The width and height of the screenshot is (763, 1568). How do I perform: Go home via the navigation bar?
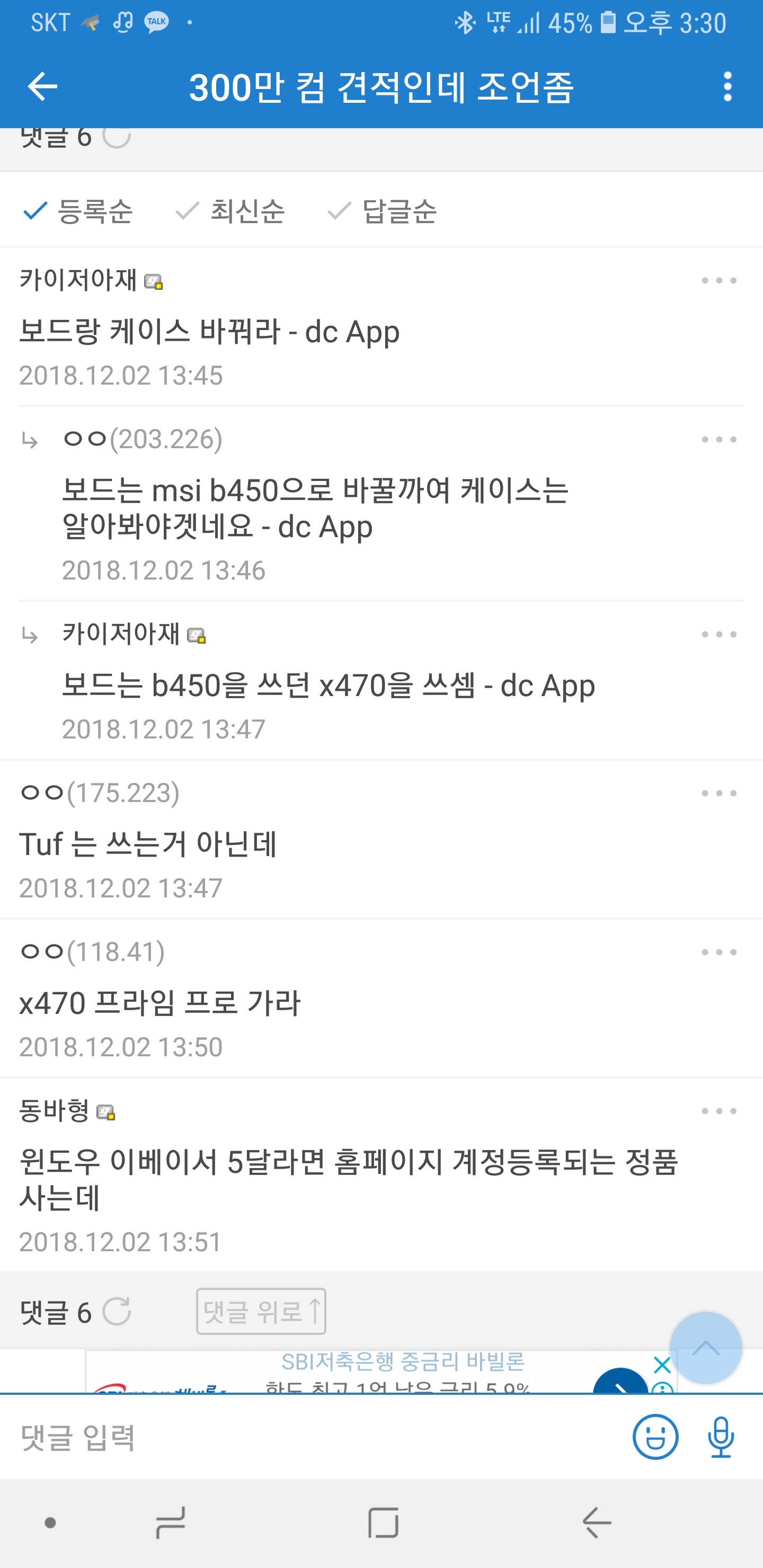pyautogui.click(x=384, y=1523)
